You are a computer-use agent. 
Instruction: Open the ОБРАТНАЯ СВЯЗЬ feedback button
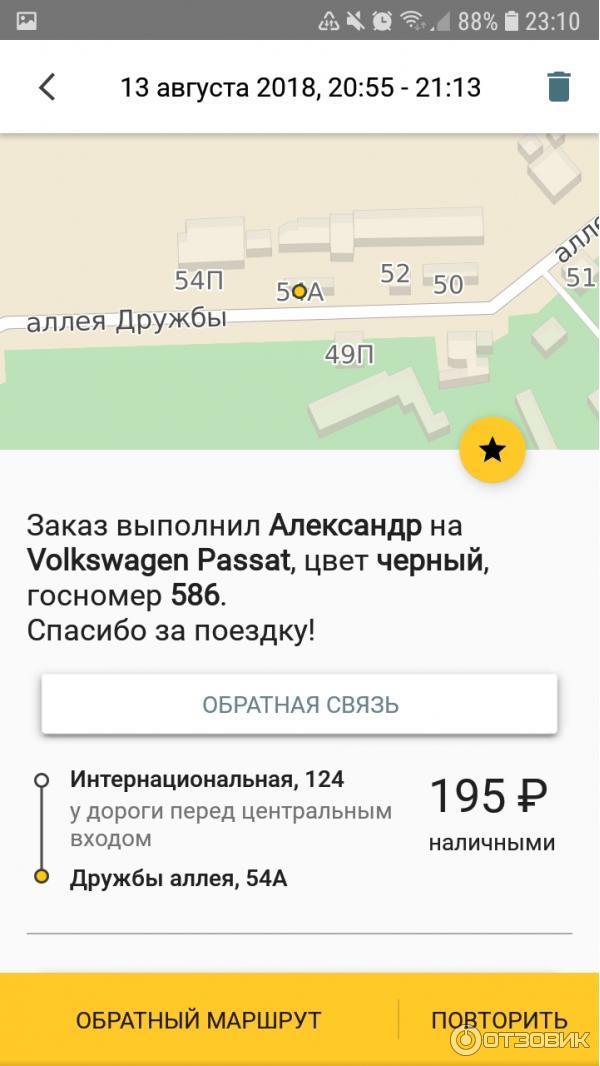coord(300,704)
